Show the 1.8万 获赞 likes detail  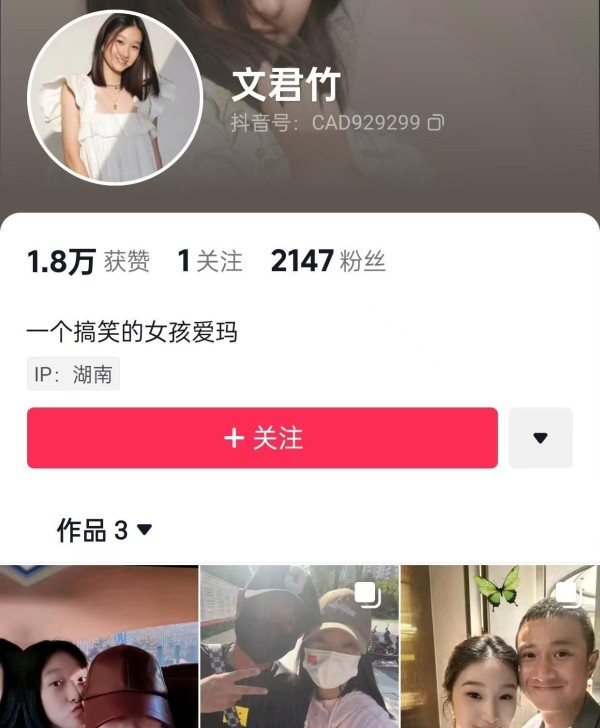(88, 262)
